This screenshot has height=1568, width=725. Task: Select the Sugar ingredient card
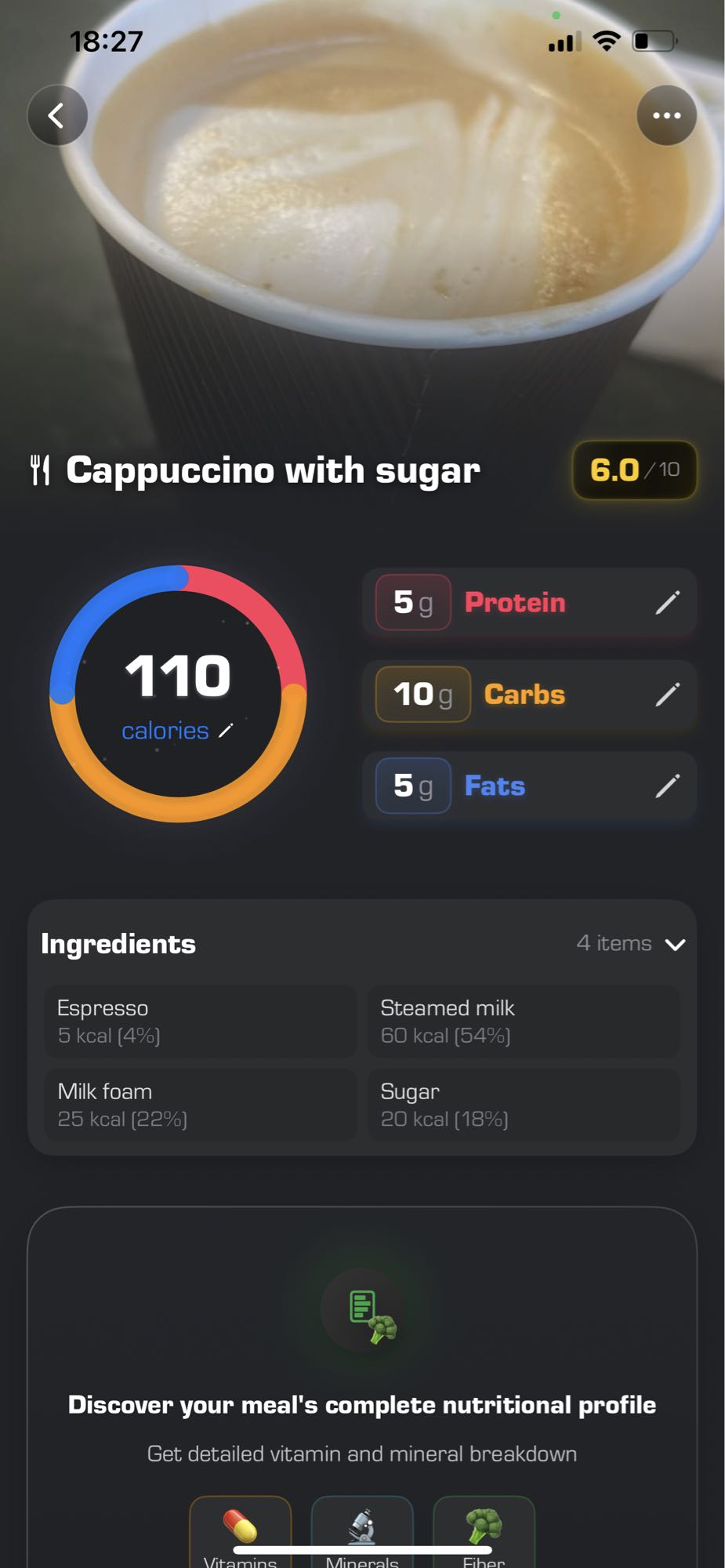pyautogui.click(x=524, y=1104)
